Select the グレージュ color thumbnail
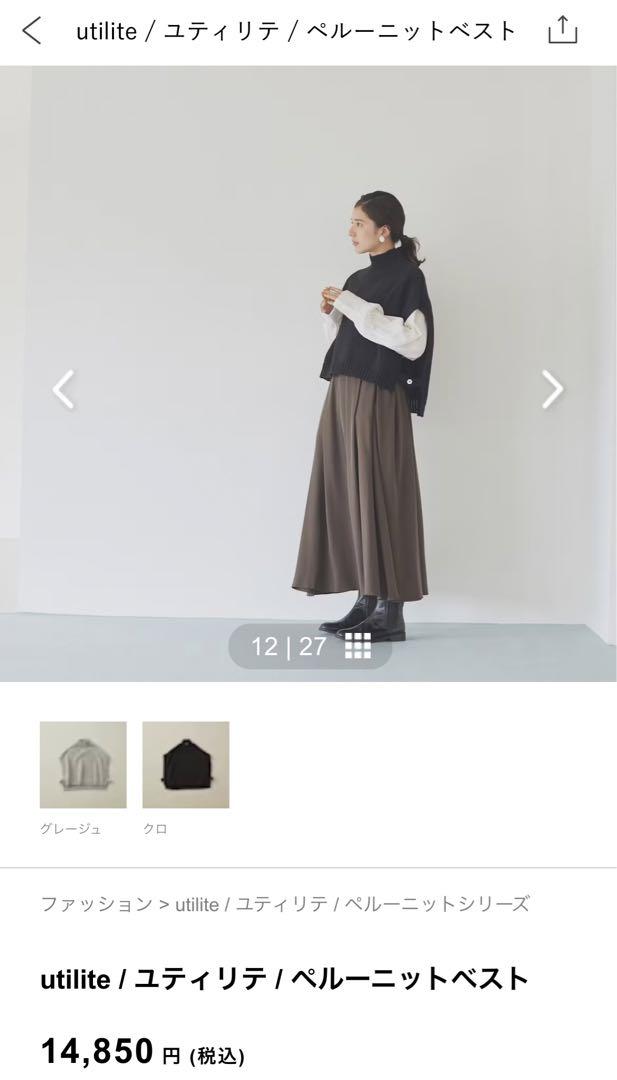This screenshot has width=617, height=1080. pyautogui.click(x=83, y=765)
